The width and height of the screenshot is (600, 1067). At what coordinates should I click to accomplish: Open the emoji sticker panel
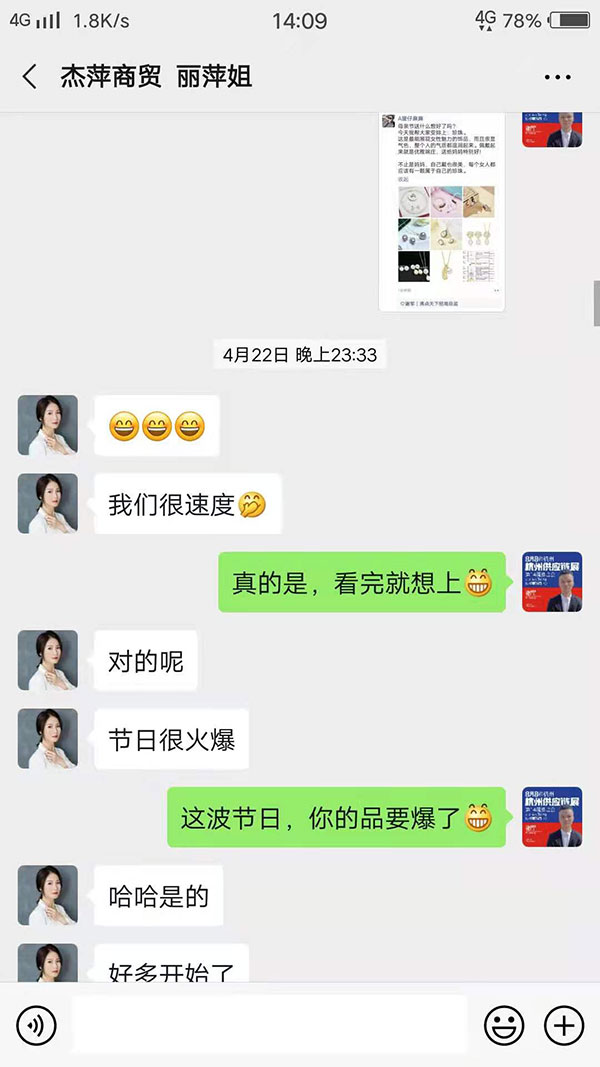tap(504, 1024)
